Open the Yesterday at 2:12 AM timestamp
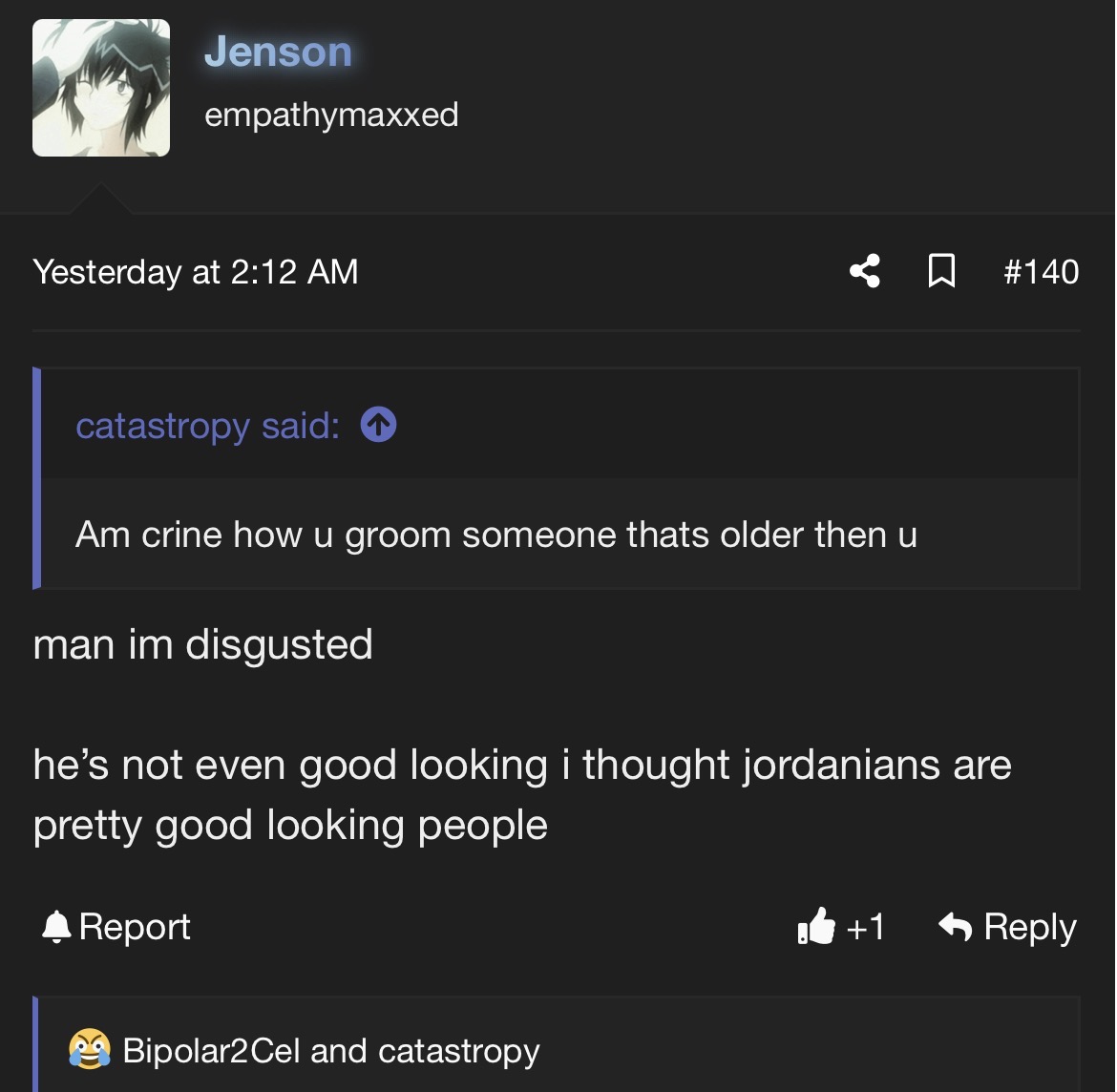Screen dimensions: 1117x1092 point(196,272)
